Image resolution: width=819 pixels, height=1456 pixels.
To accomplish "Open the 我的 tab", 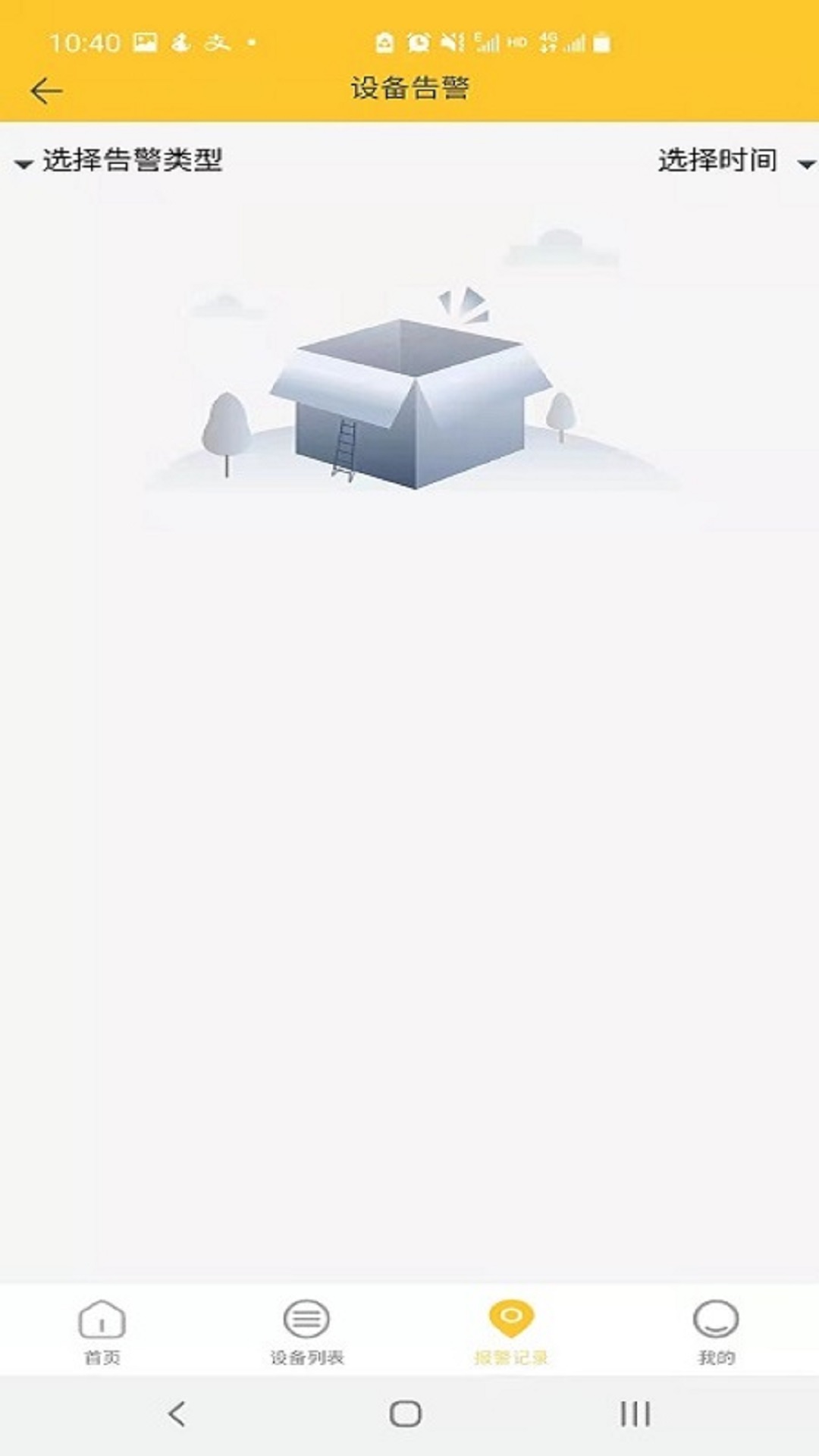I will tap(717, 1332).
